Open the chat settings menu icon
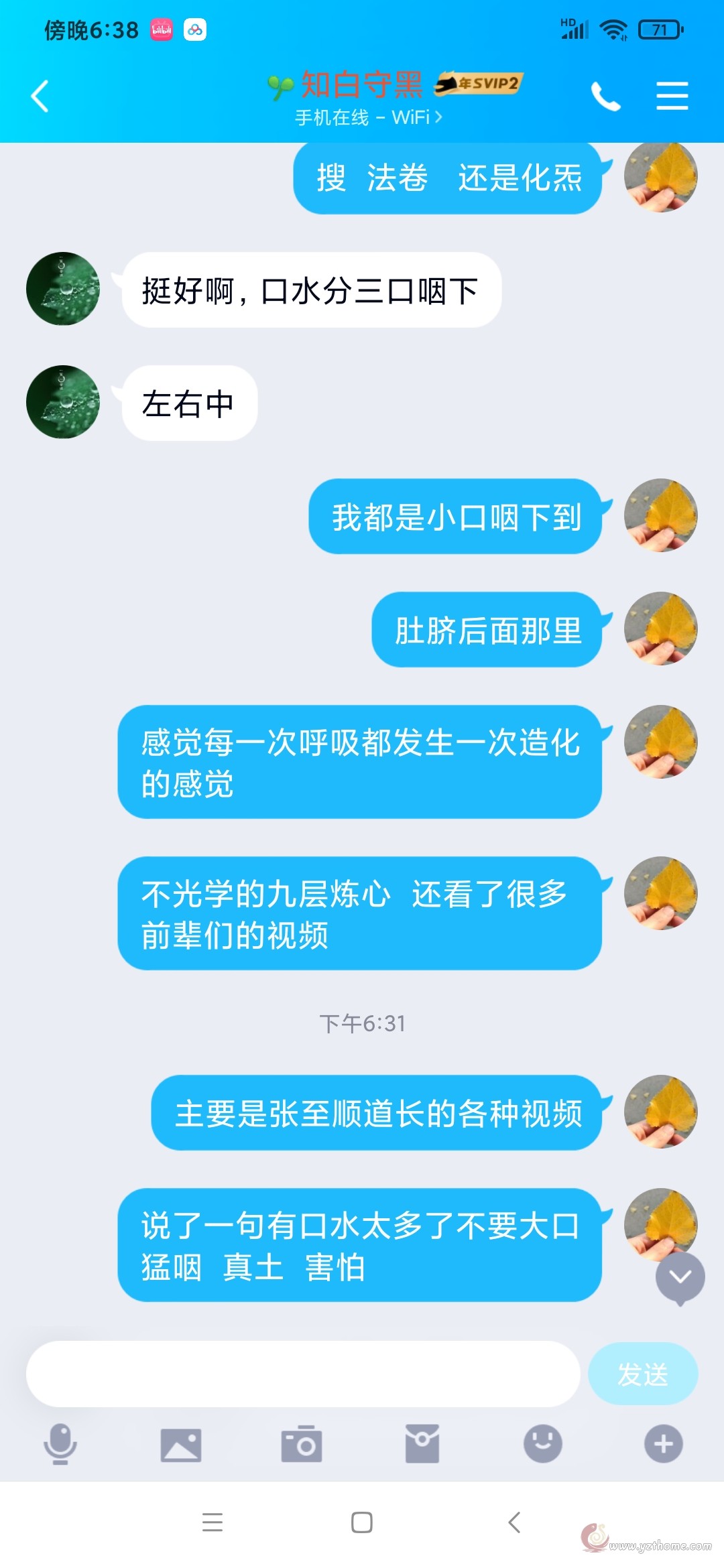This screenshot has height=1568, width=724. pyautogui.click(x=672, y=96)
